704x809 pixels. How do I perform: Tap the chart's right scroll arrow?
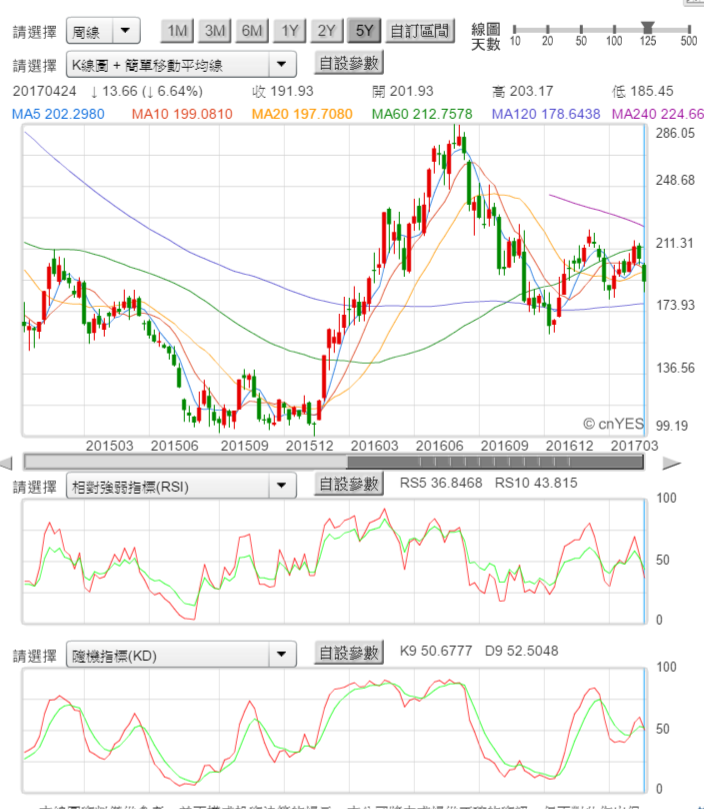coord(671,462)
